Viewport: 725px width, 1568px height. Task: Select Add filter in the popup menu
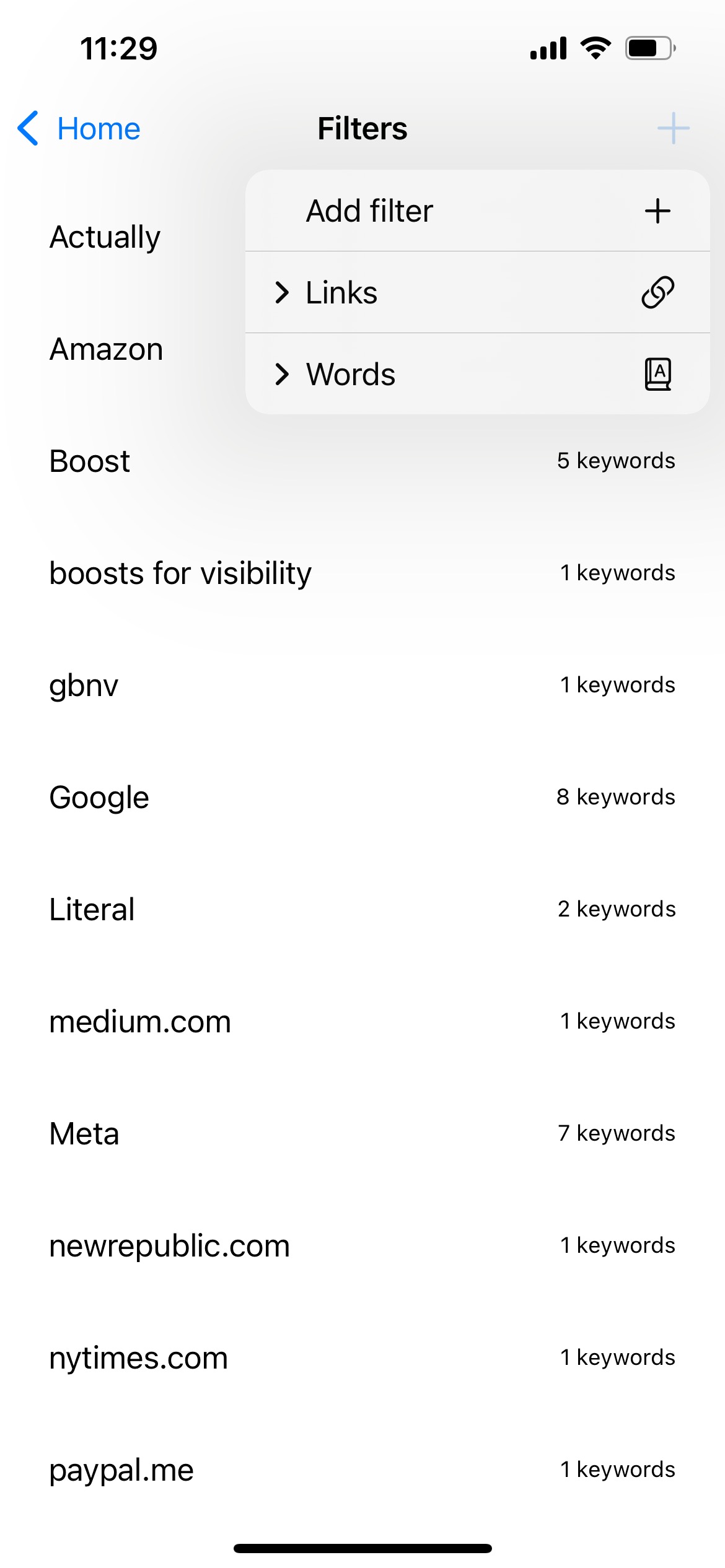(477, 211)
